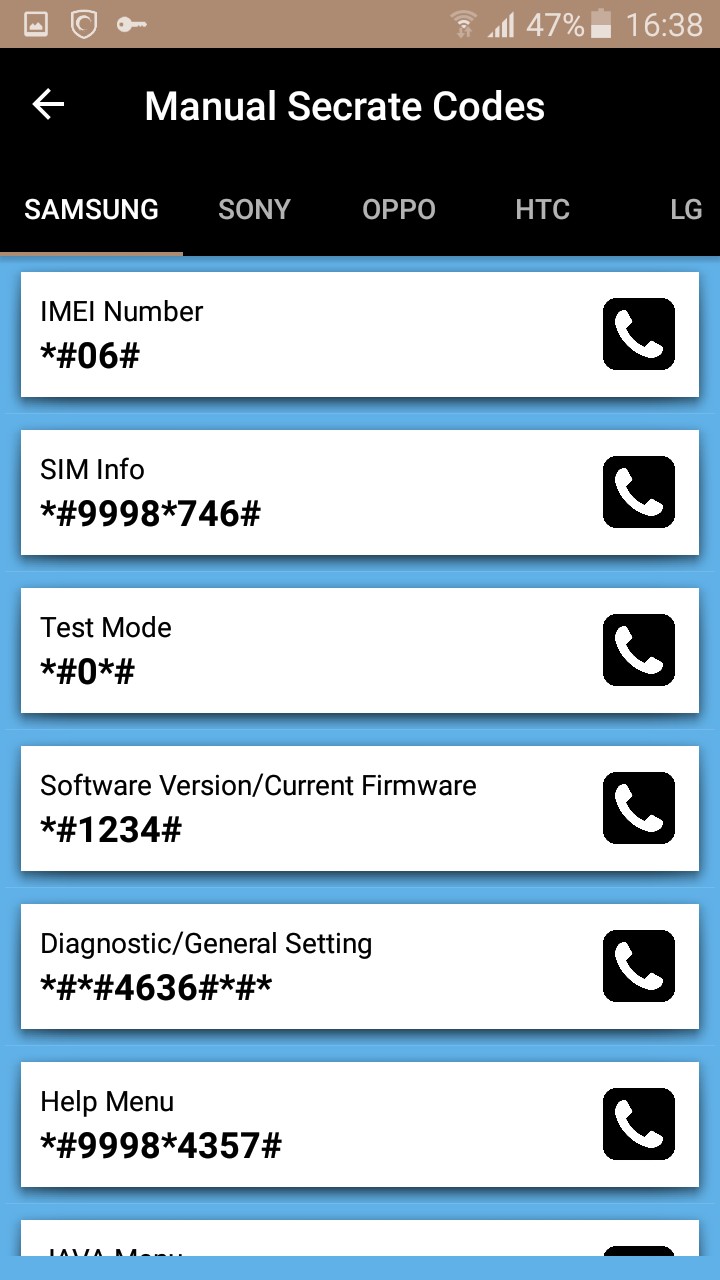Dial the IMEI Number code
The image size is (720, 1280).
(638, 334)
